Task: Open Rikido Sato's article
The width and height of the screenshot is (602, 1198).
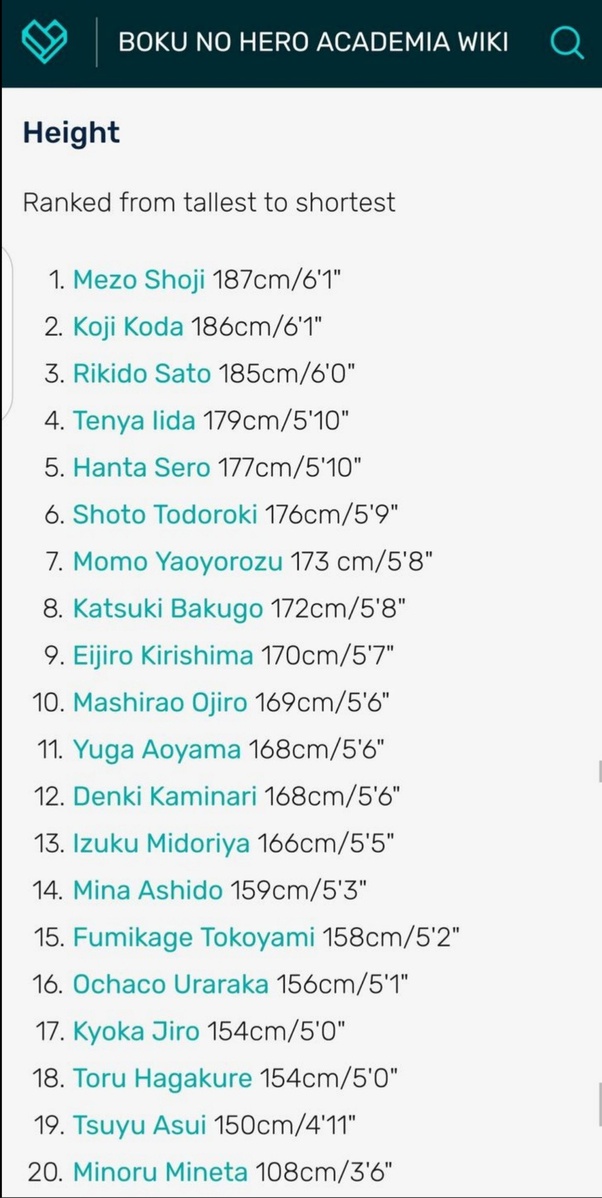Action: coord(141,374)
